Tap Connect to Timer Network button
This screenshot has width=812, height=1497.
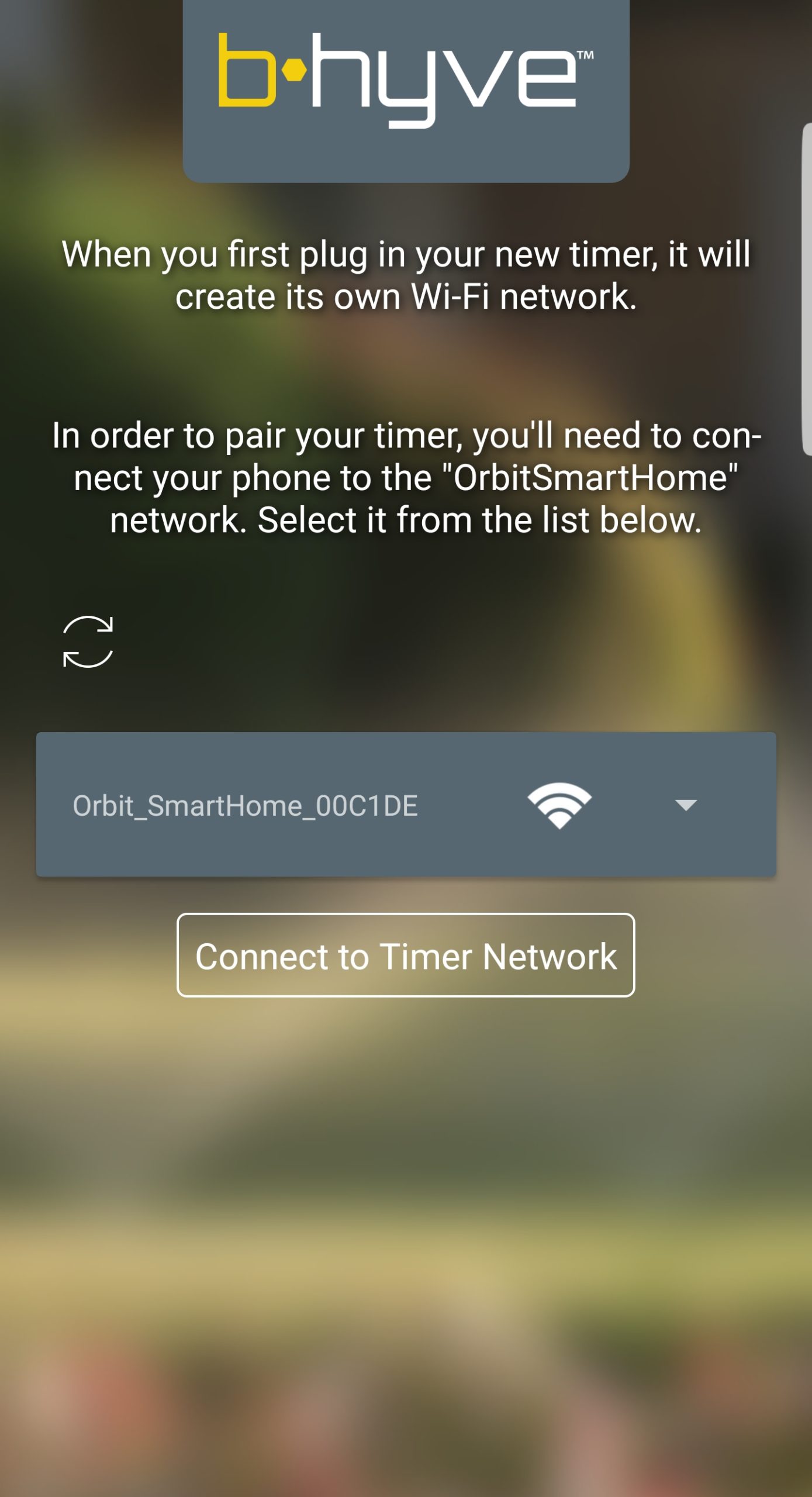pyautogui.click(x=406, y=956)
